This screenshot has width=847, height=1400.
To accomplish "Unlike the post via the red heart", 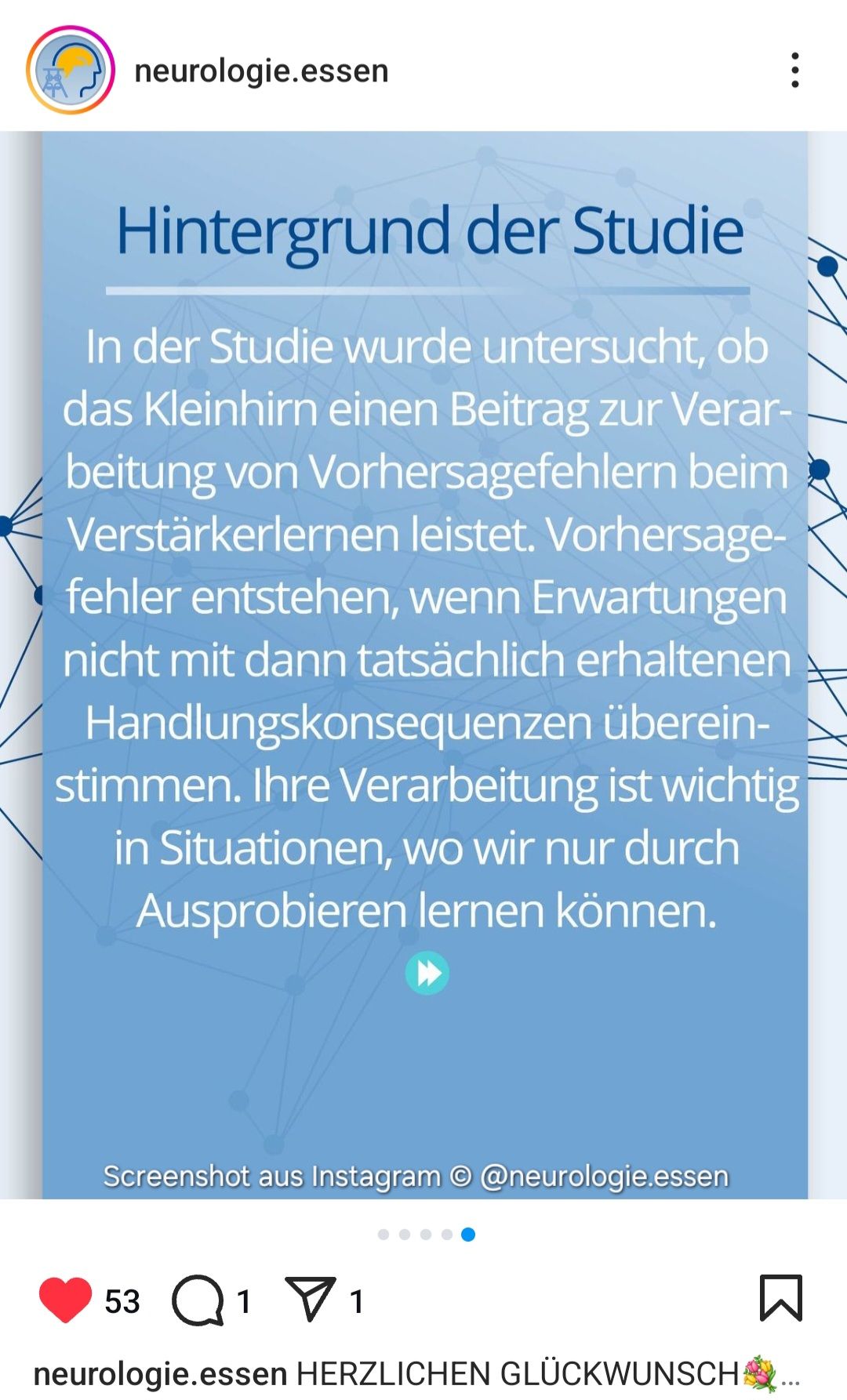I will coord(66,1299).
